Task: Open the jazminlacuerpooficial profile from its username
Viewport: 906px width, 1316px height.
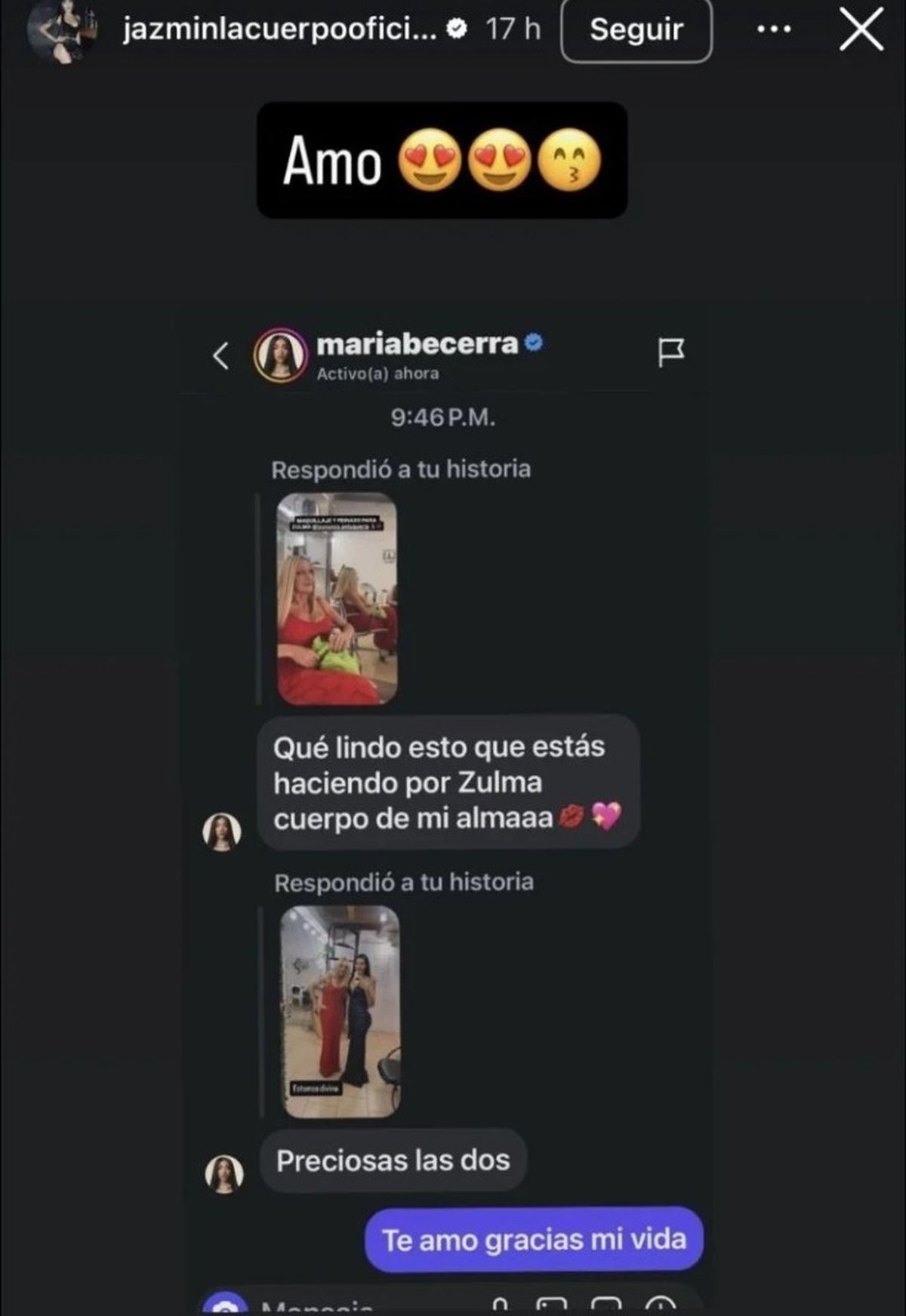Action: [x=279, y=30]
